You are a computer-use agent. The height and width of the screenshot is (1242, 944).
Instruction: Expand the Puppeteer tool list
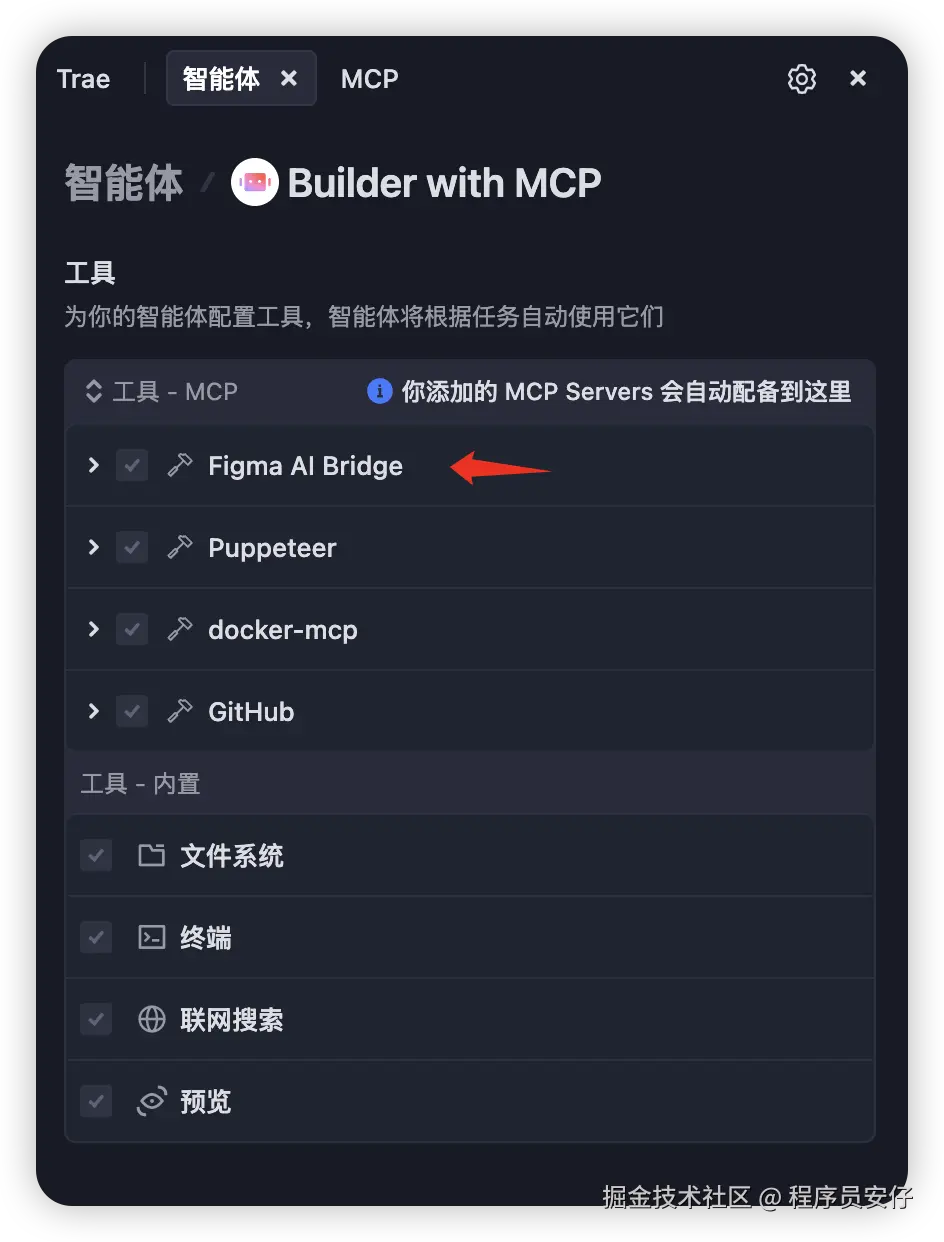tap(94, 547)
